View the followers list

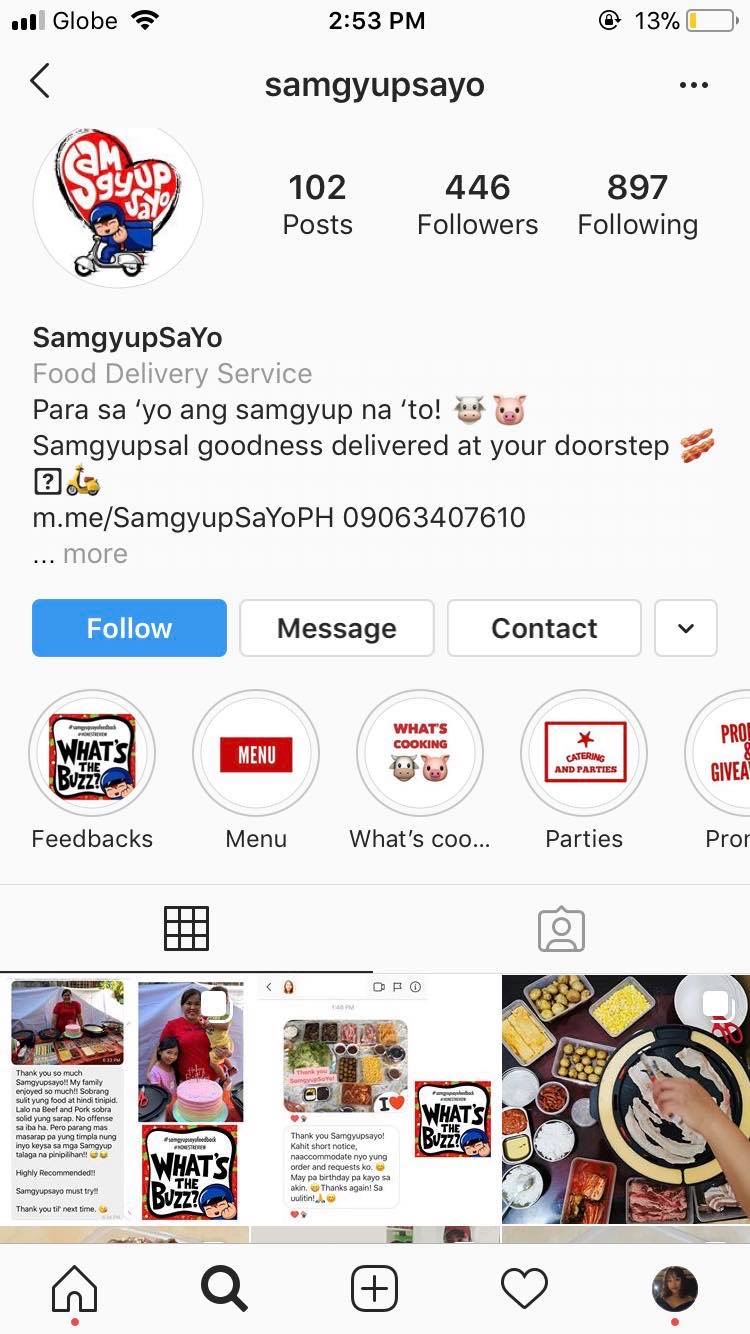tap(477, 204)
